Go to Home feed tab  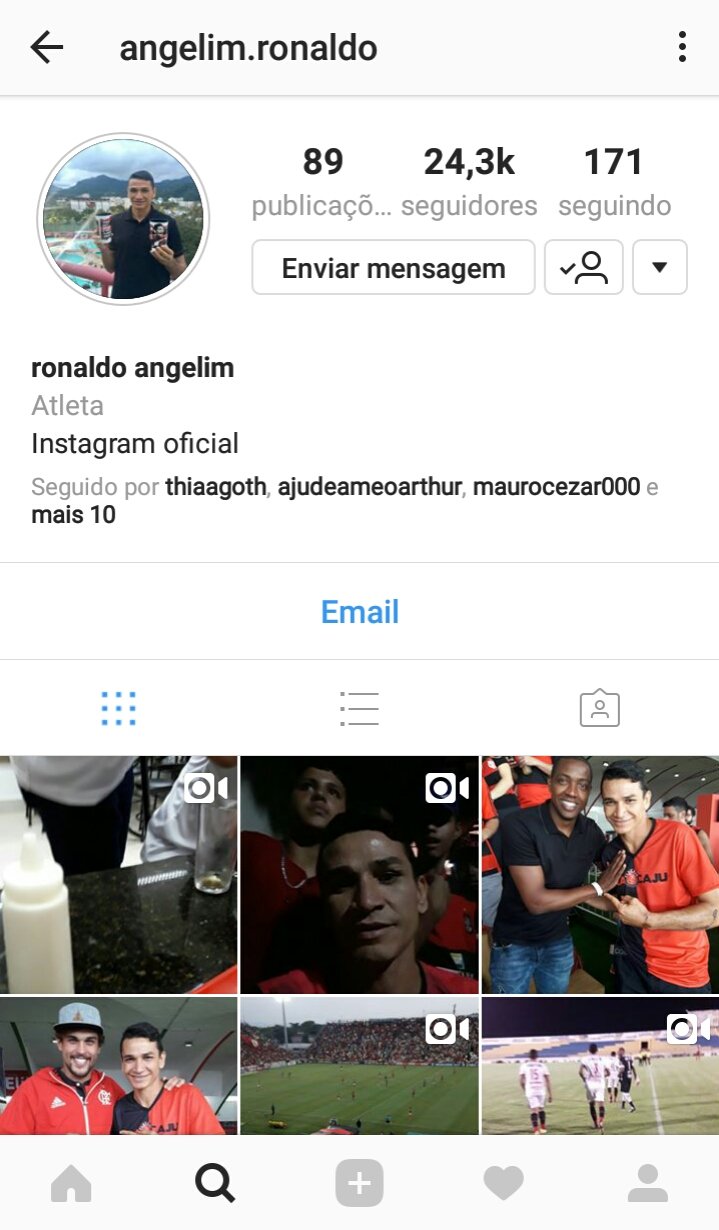tap(71, 1184)
